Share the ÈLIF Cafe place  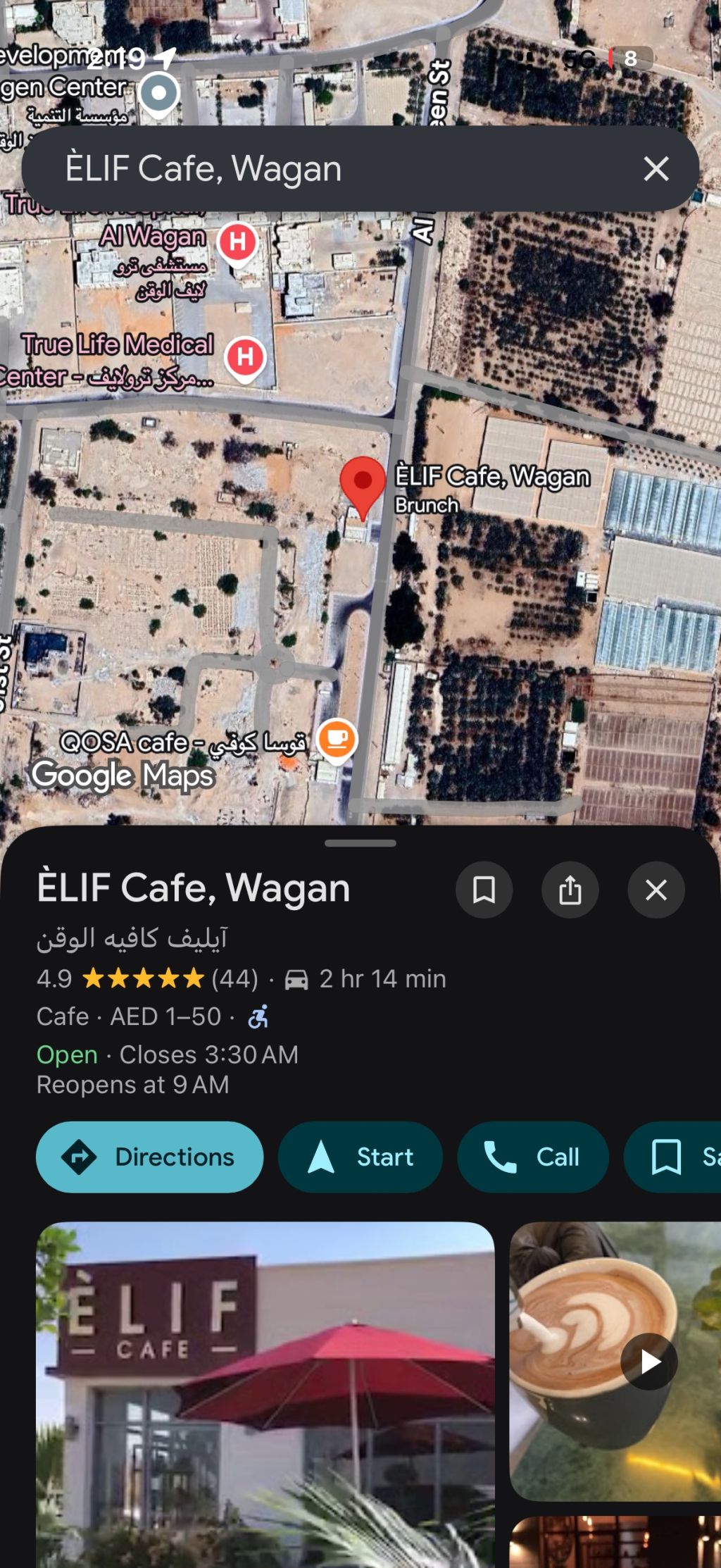(570, 890)
